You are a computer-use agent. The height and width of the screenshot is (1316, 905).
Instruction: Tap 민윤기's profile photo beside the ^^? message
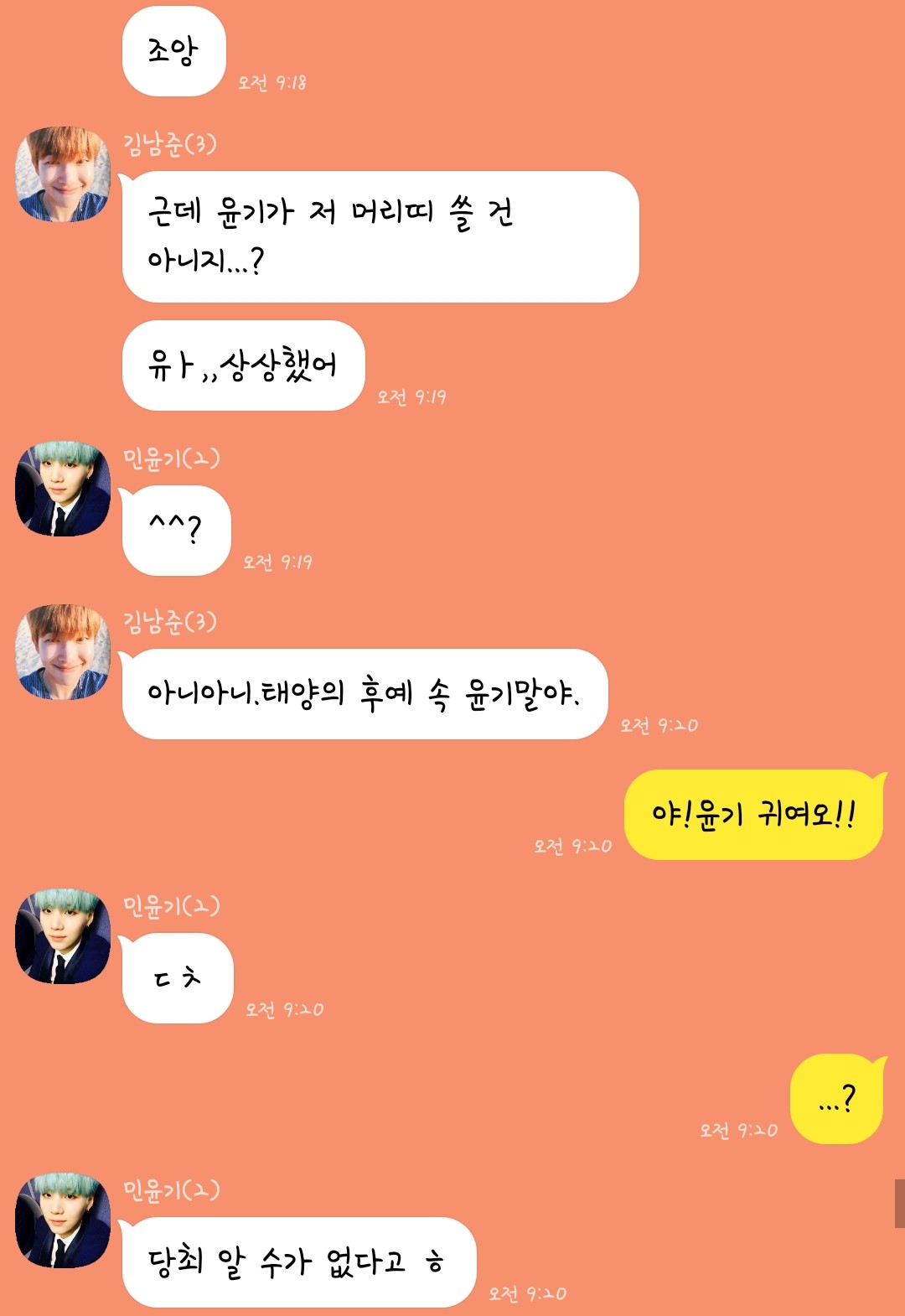(63, 489)
